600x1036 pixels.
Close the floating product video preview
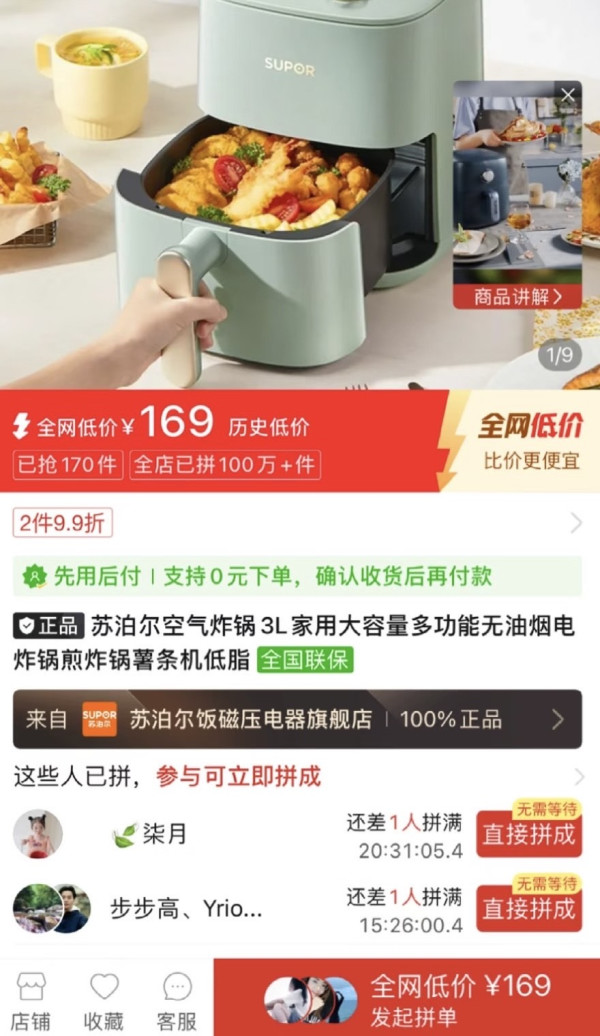click(x=568, y=96)
